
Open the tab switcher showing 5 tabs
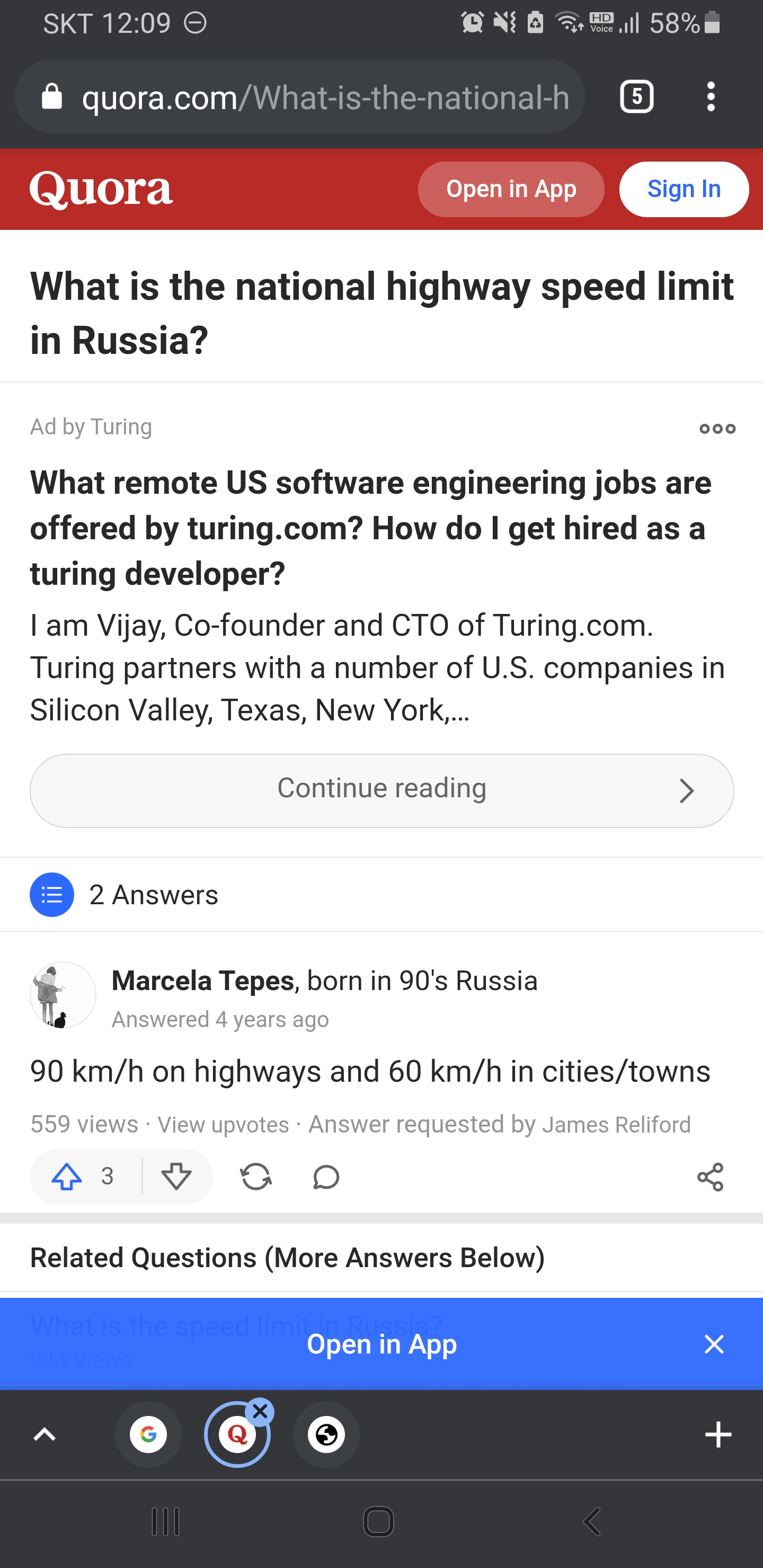pyautogui.click(x=636, y=97)
